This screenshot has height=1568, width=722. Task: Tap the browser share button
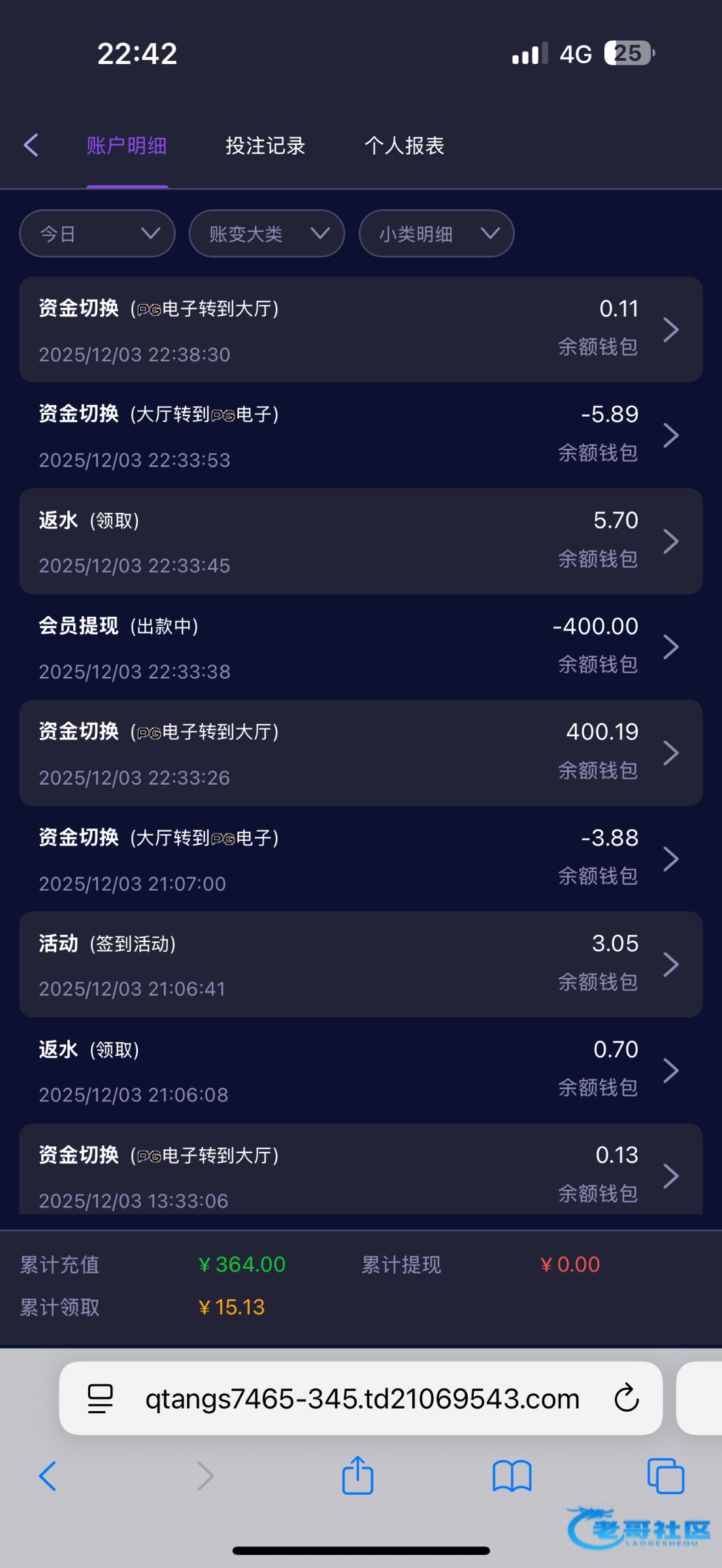click(357, 1475)
